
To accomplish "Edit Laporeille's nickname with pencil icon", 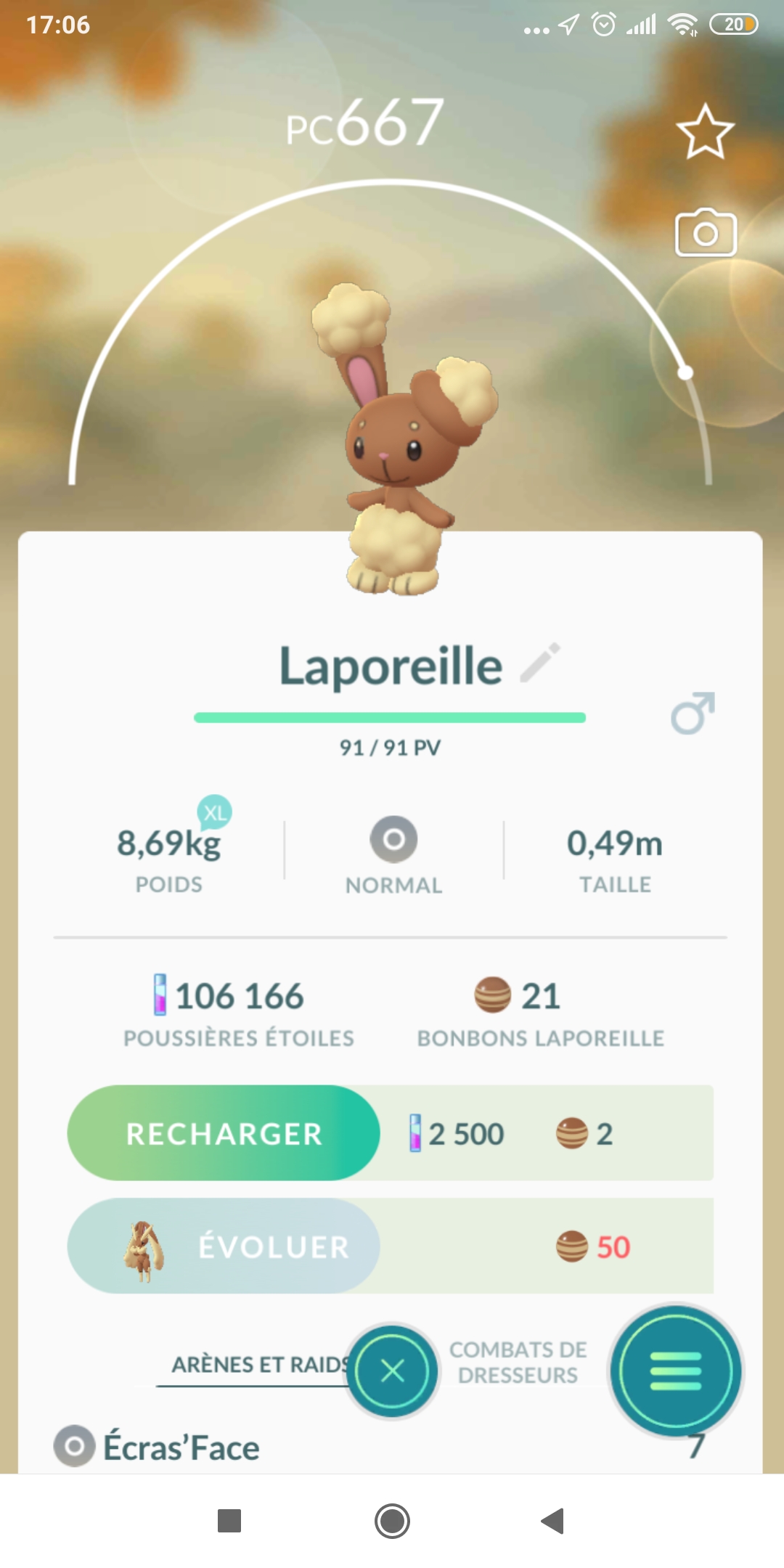I will 541,663.
